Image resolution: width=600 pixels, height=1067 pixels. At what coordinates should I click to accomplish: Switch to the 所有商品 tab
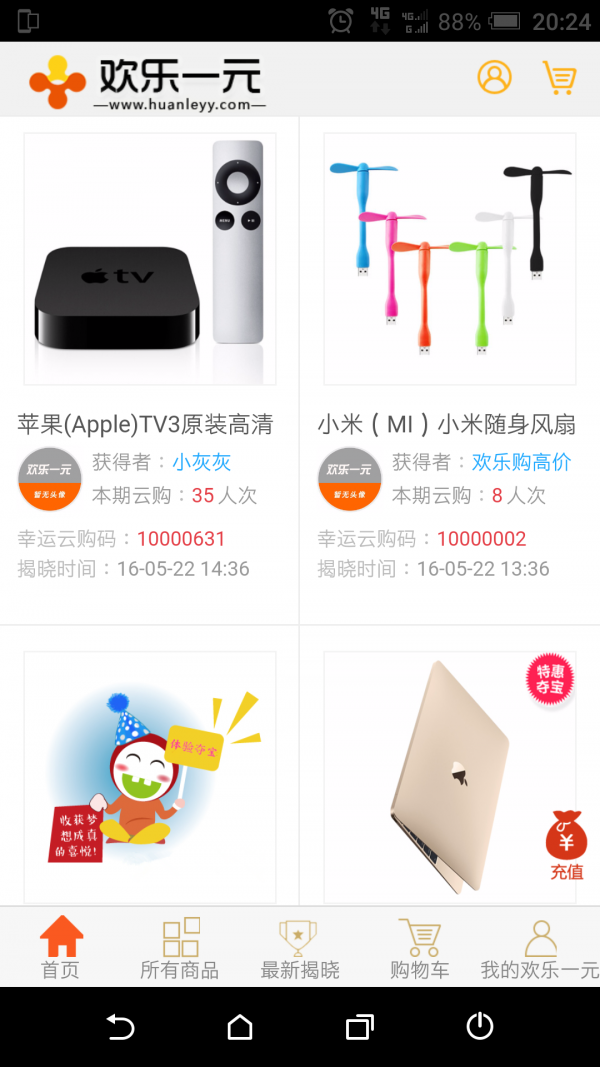coord(180,947)
